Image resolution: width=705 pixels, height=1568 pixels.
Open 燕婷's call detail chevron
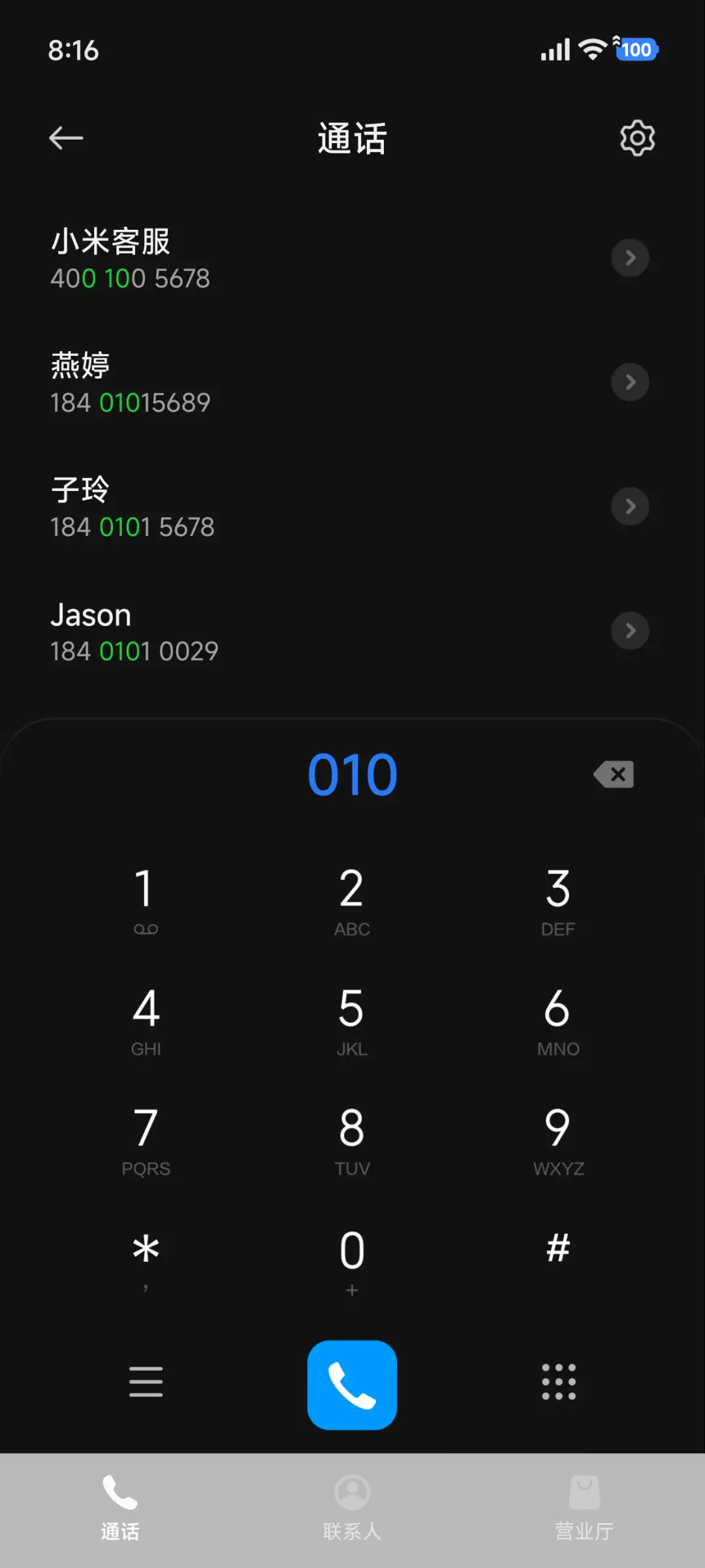click(630, 383)
